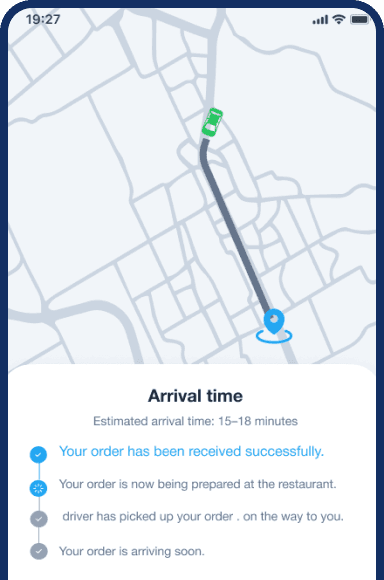Viewport: 384px width, 580px height.
Task: Tap the green delivery car marker
Action: pyautogui.click(x=212, y=122)
